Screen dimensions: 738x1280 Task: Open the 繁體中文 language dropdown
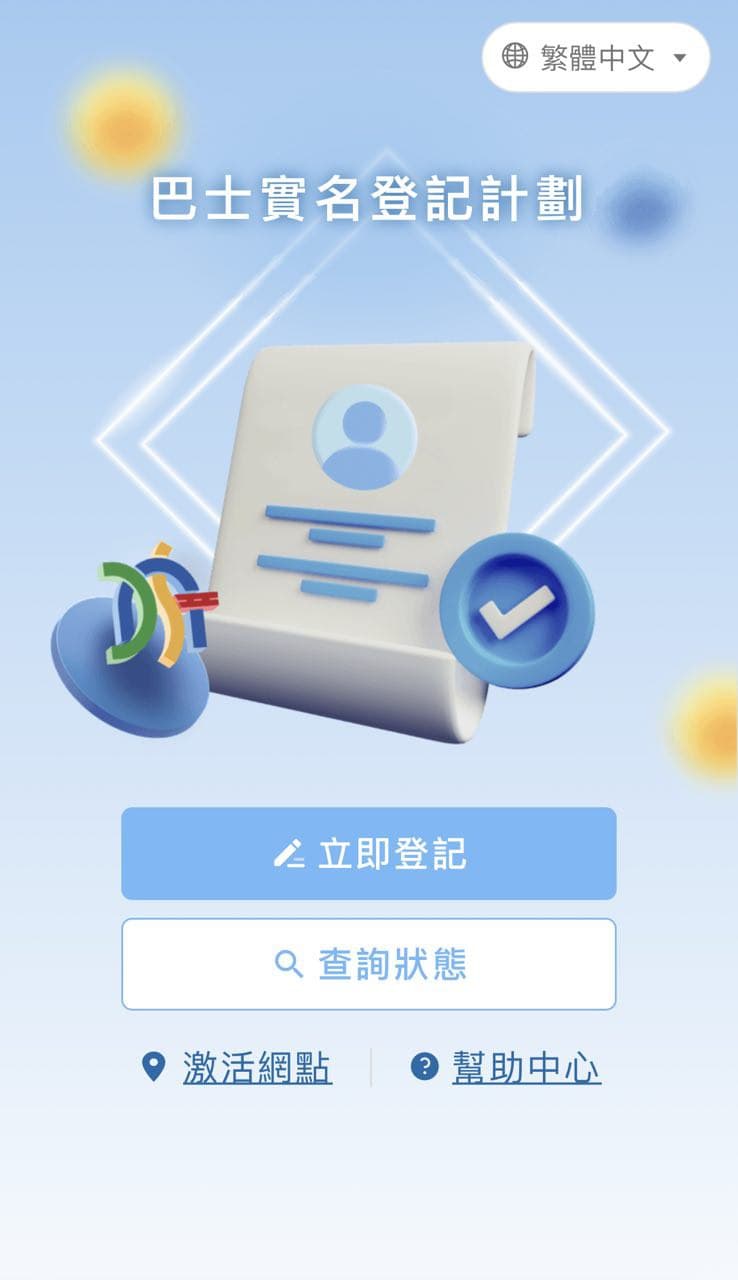click(x=596, y=58)
